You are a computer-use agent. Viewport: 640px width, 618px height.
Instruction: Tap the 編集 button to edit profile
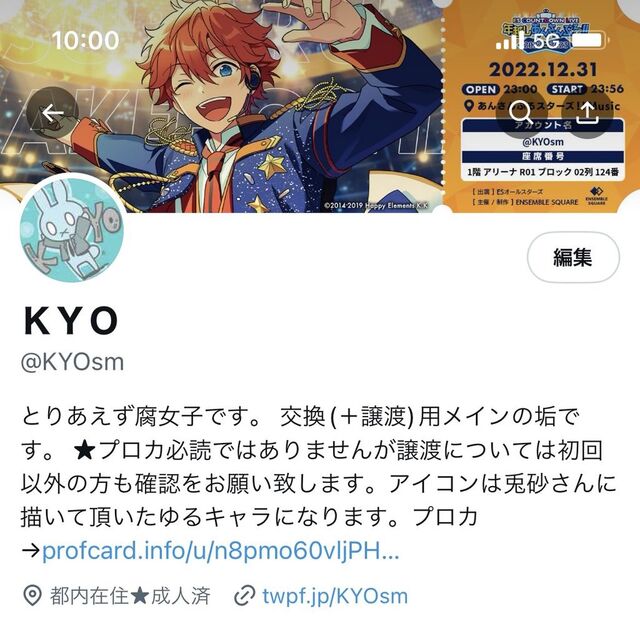coord(573,257)
